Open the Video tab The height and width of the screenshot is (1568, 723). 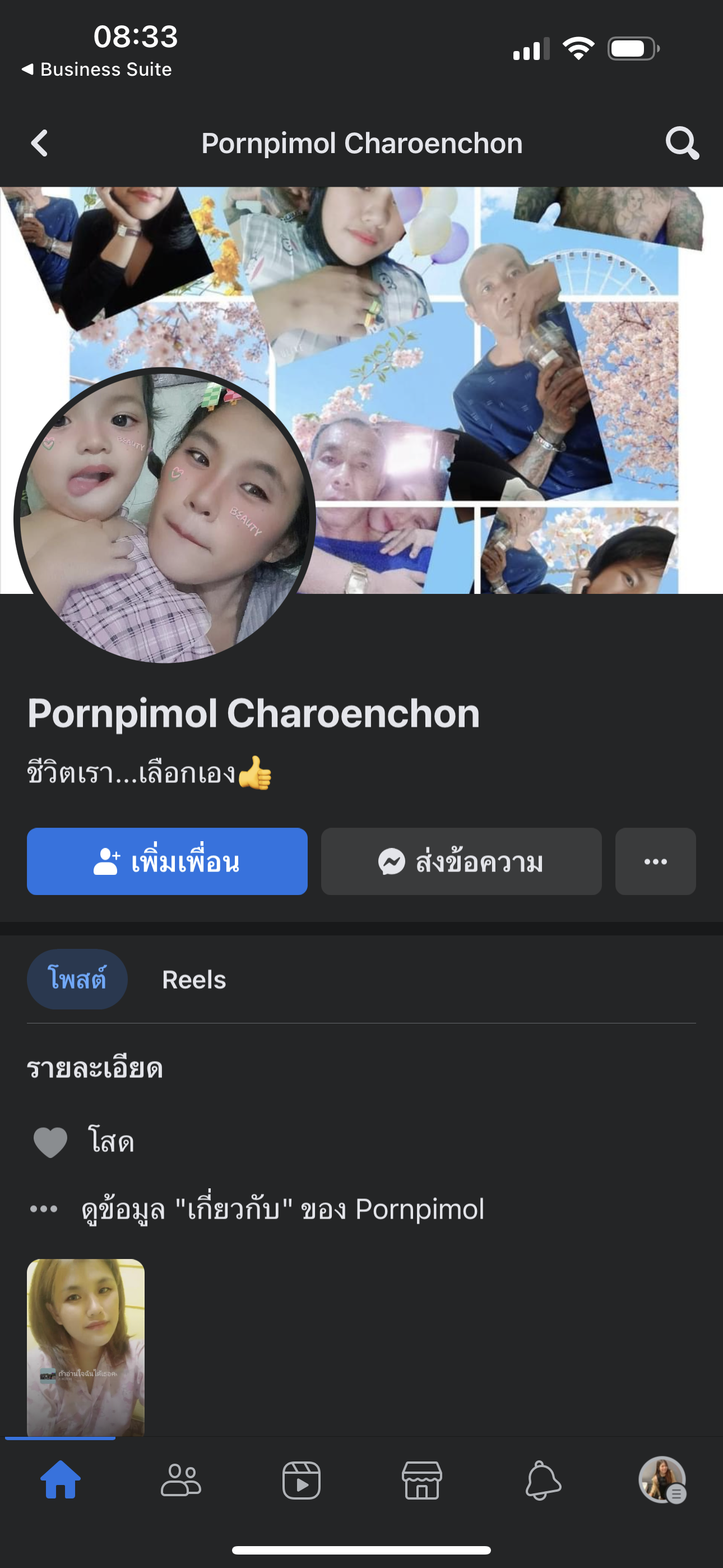point(302,1481)
